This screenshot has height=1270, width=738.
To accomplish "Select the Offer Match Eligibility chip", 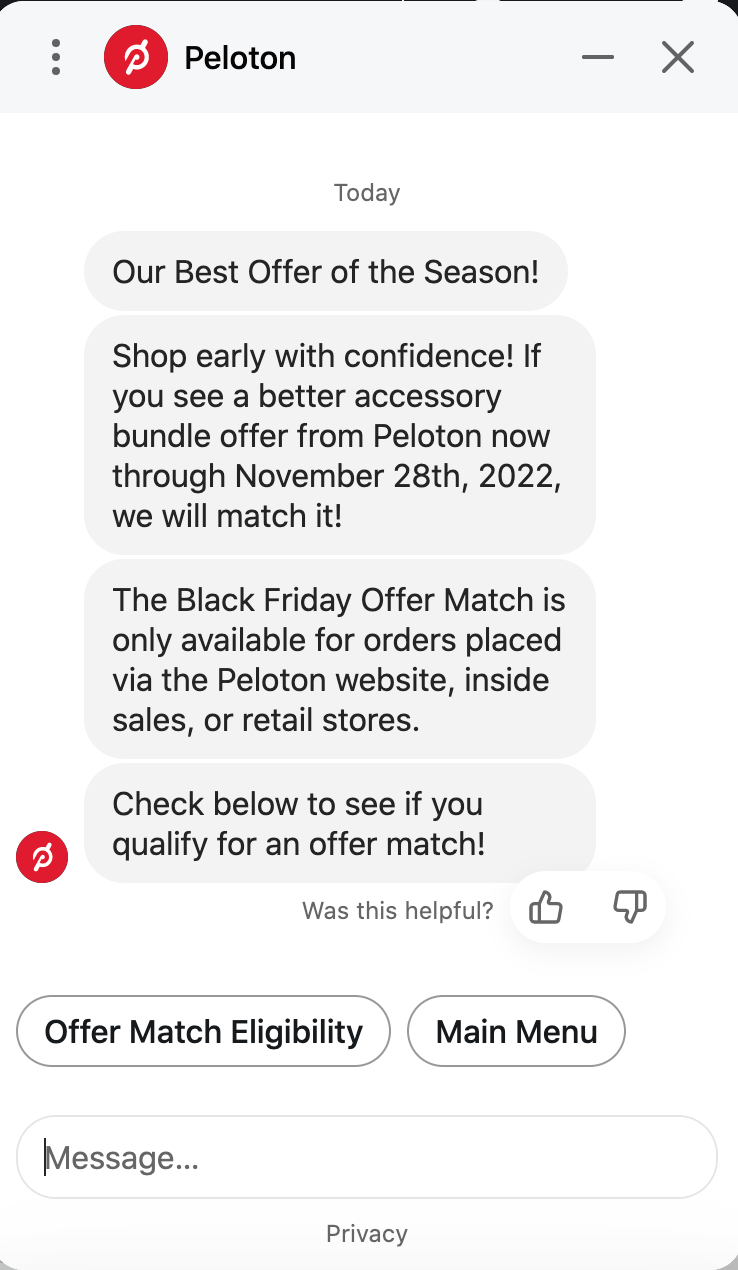I will tap(203, 1031).
